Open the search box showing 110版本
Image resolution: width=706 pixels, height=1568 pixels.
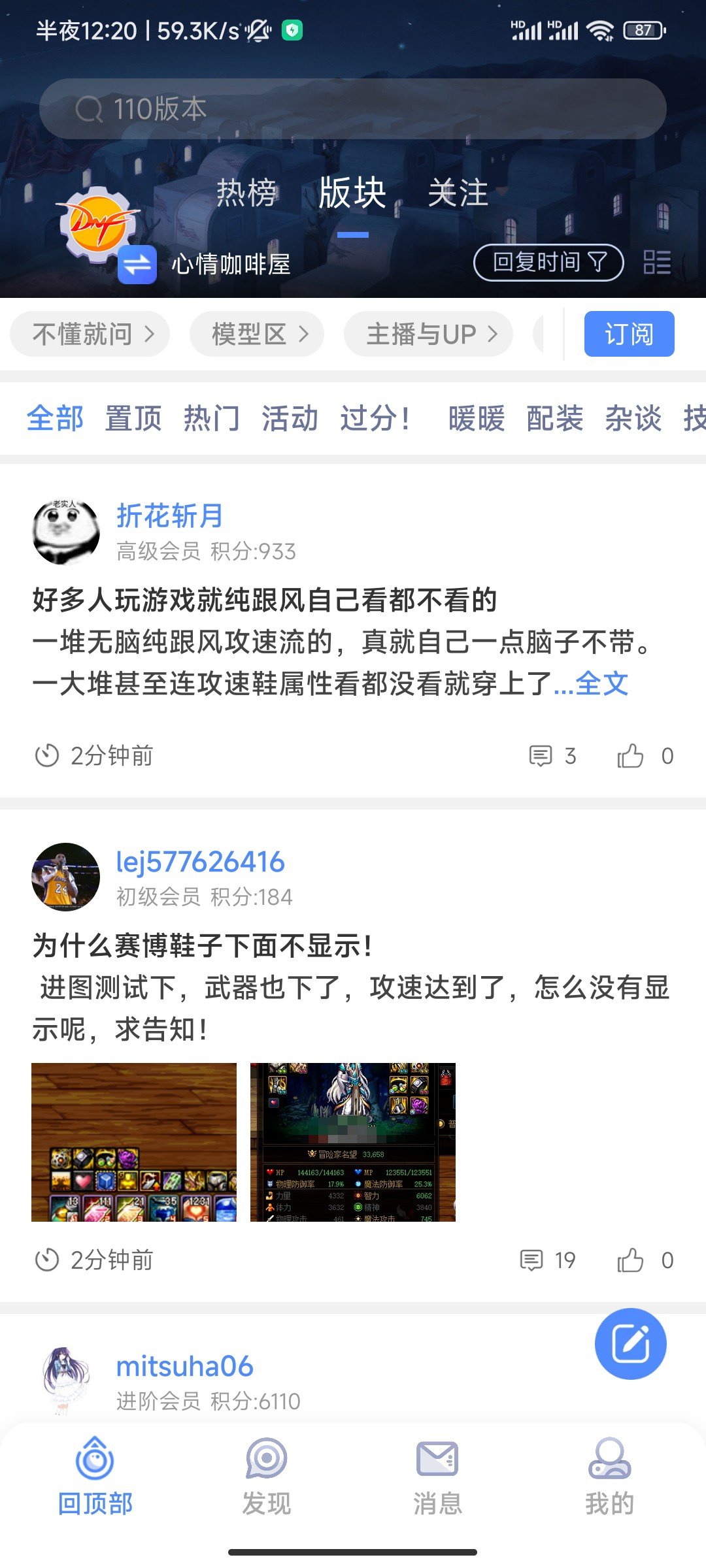pos(353,108)
